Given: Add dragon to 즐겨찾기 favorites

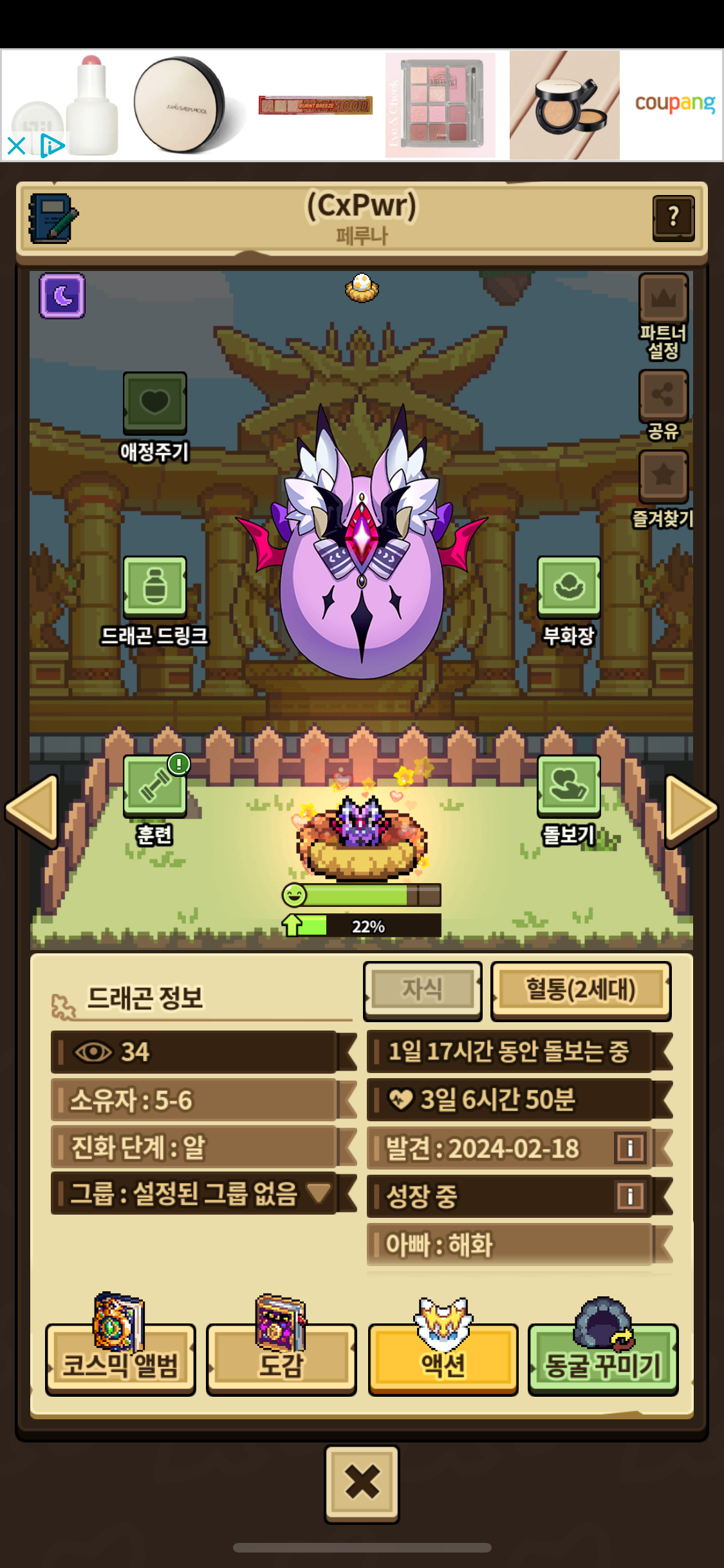Looking at the screenshot, I should (663, 476).
